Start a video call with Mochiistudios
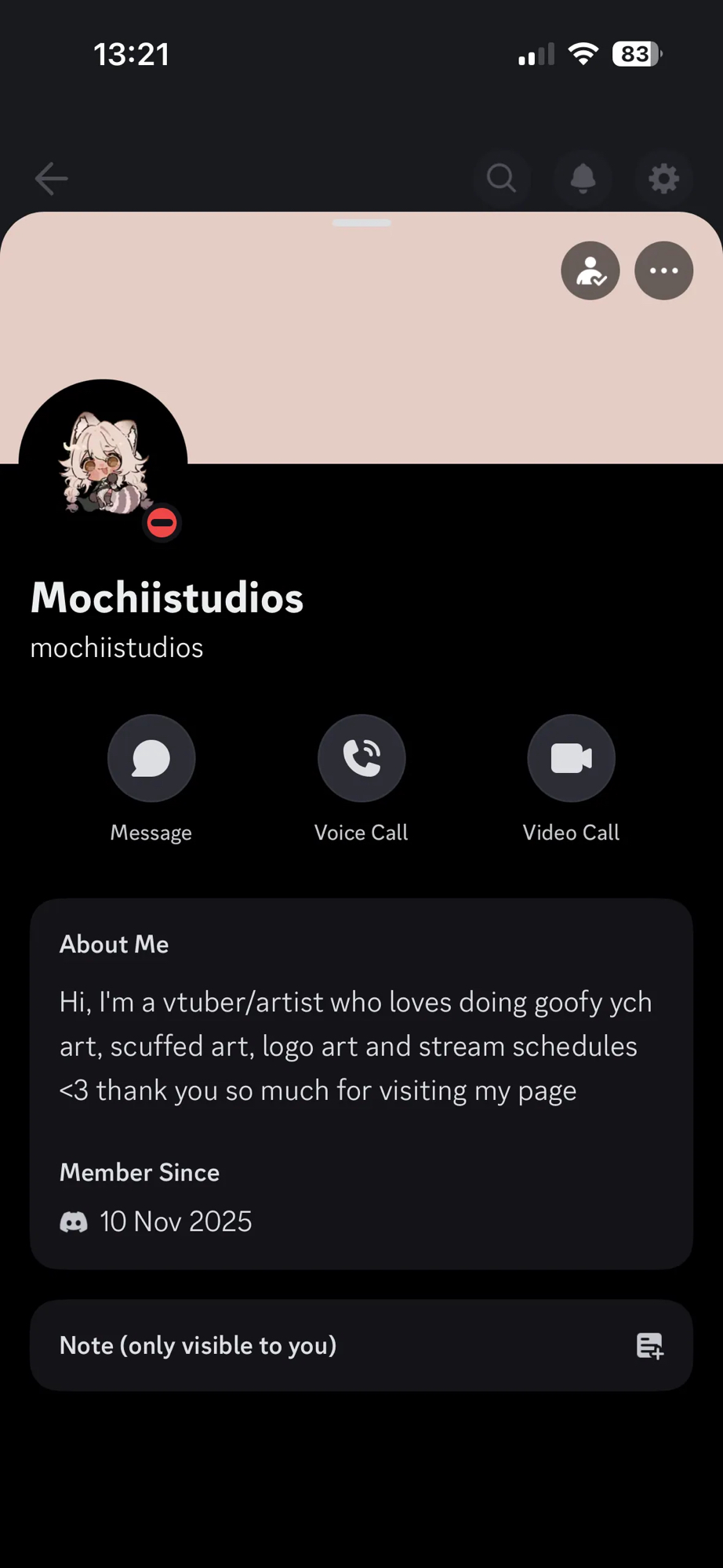 [571, 758]
